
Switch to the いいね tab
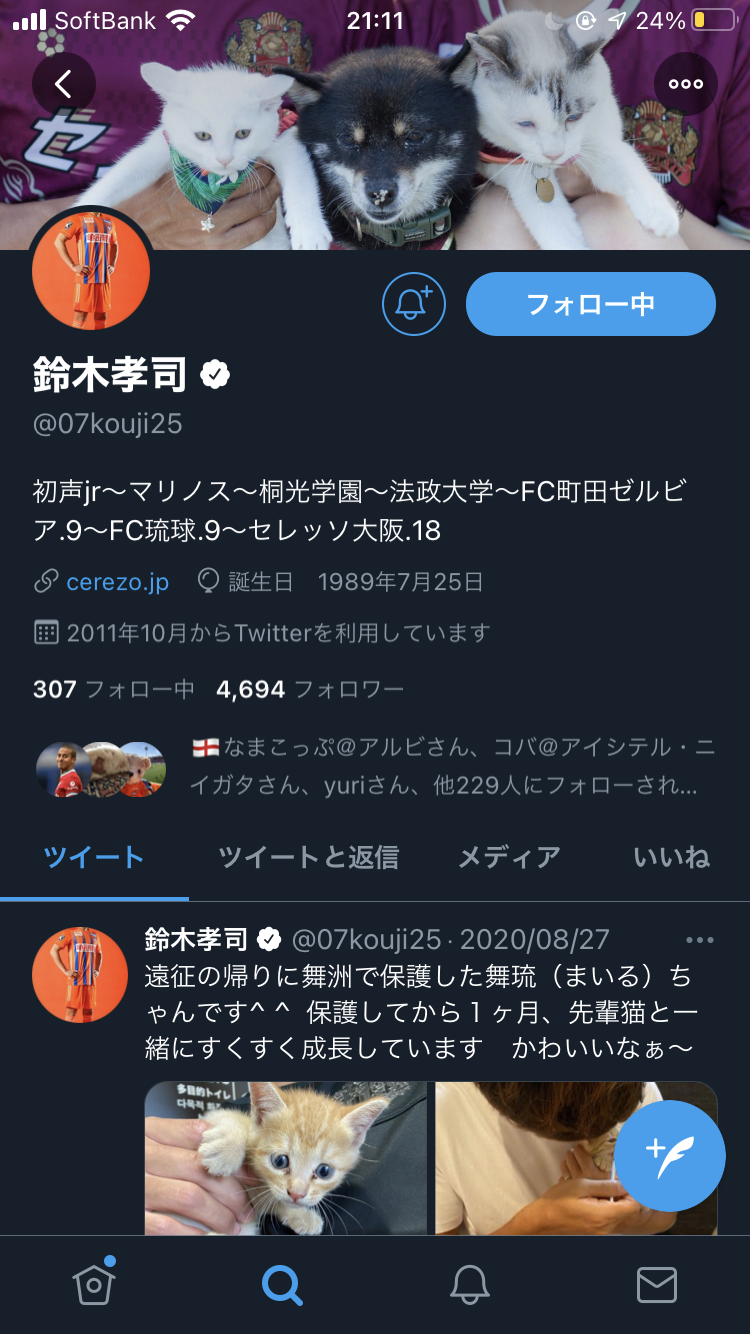point(671,857)
